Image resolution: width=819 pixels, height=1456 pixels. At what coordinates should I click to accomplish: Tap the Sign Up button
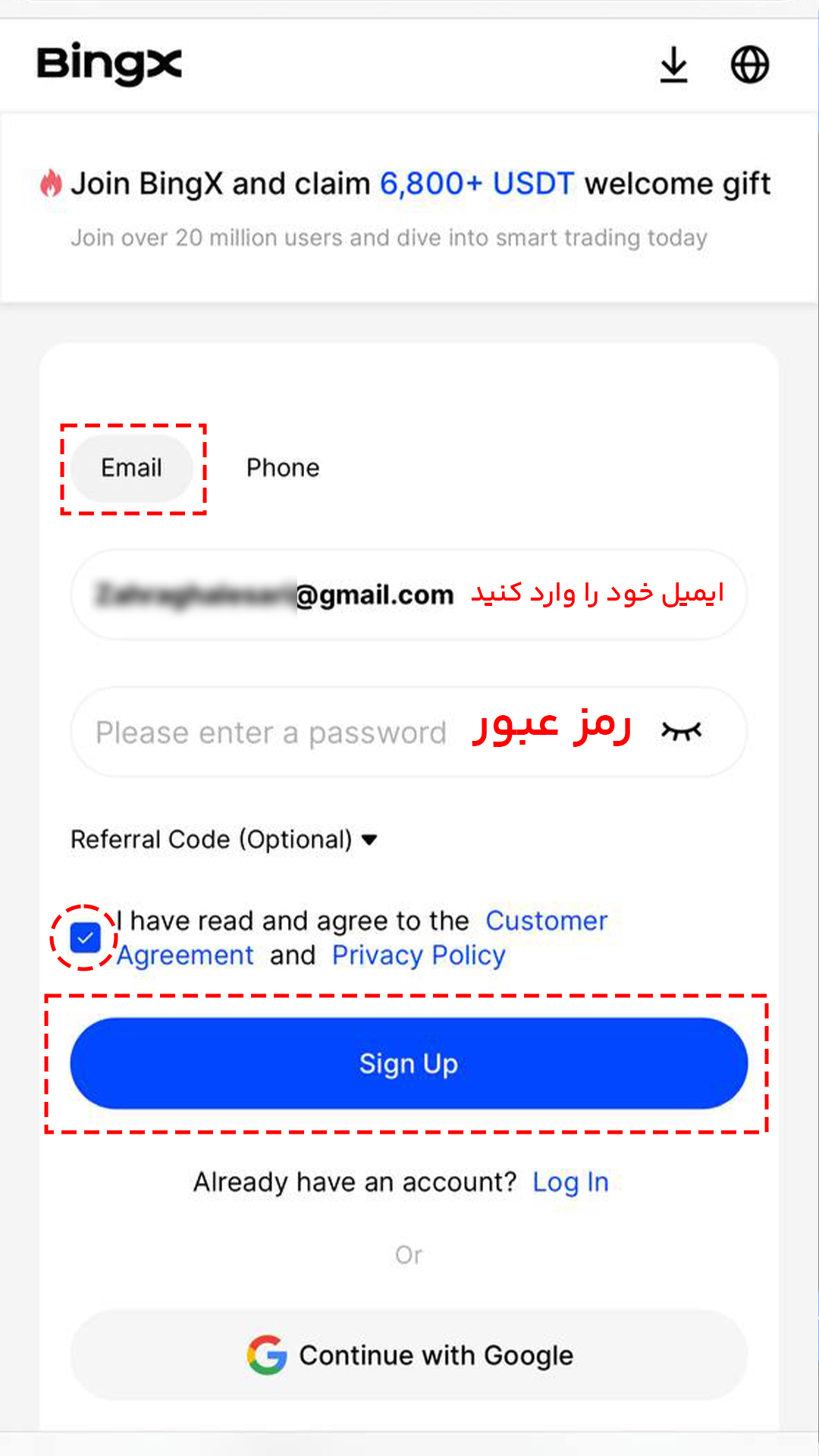409,1063
